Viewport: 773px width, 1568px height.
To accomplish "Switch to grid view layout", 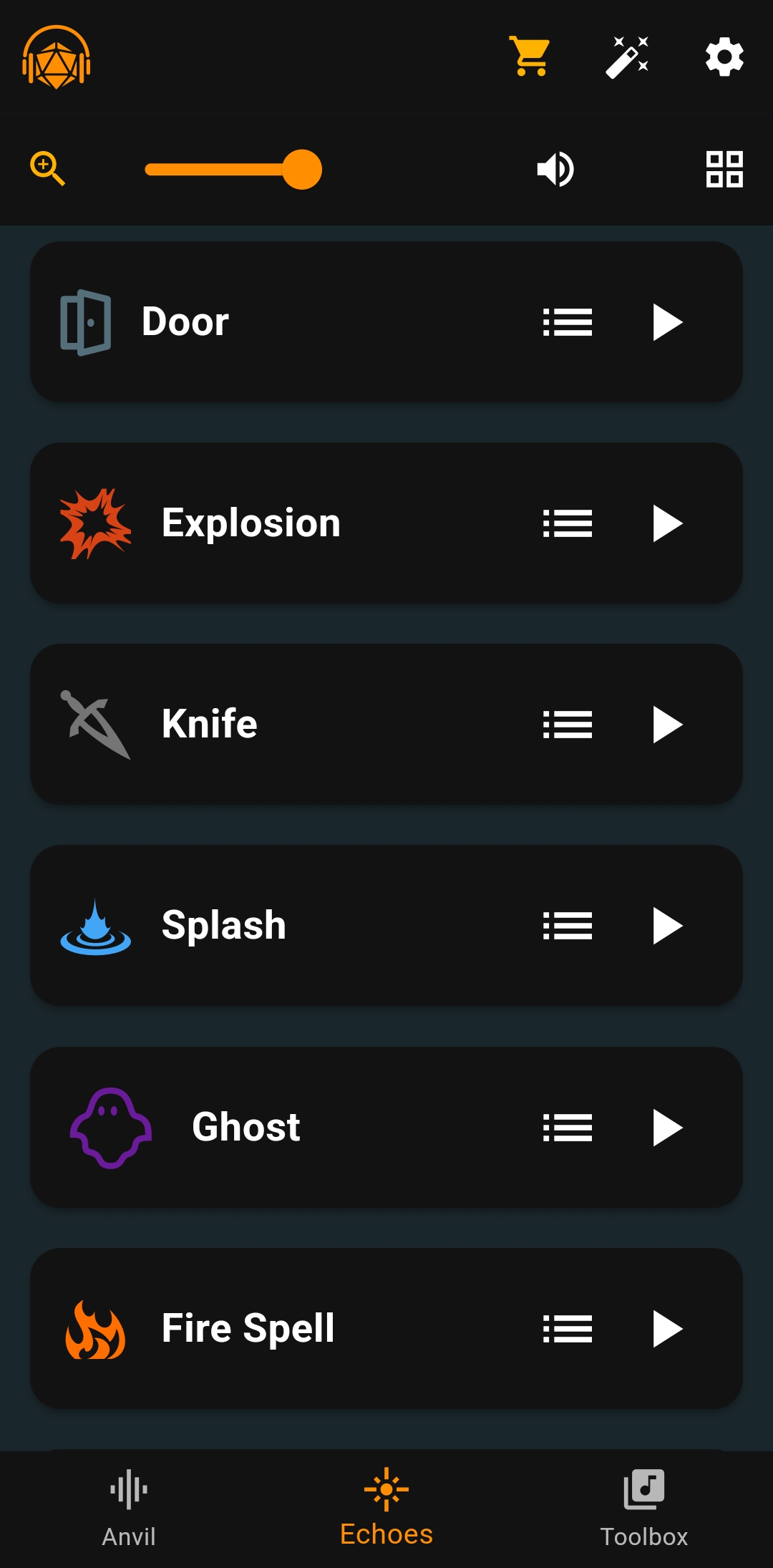I will (x=724, y=169).
